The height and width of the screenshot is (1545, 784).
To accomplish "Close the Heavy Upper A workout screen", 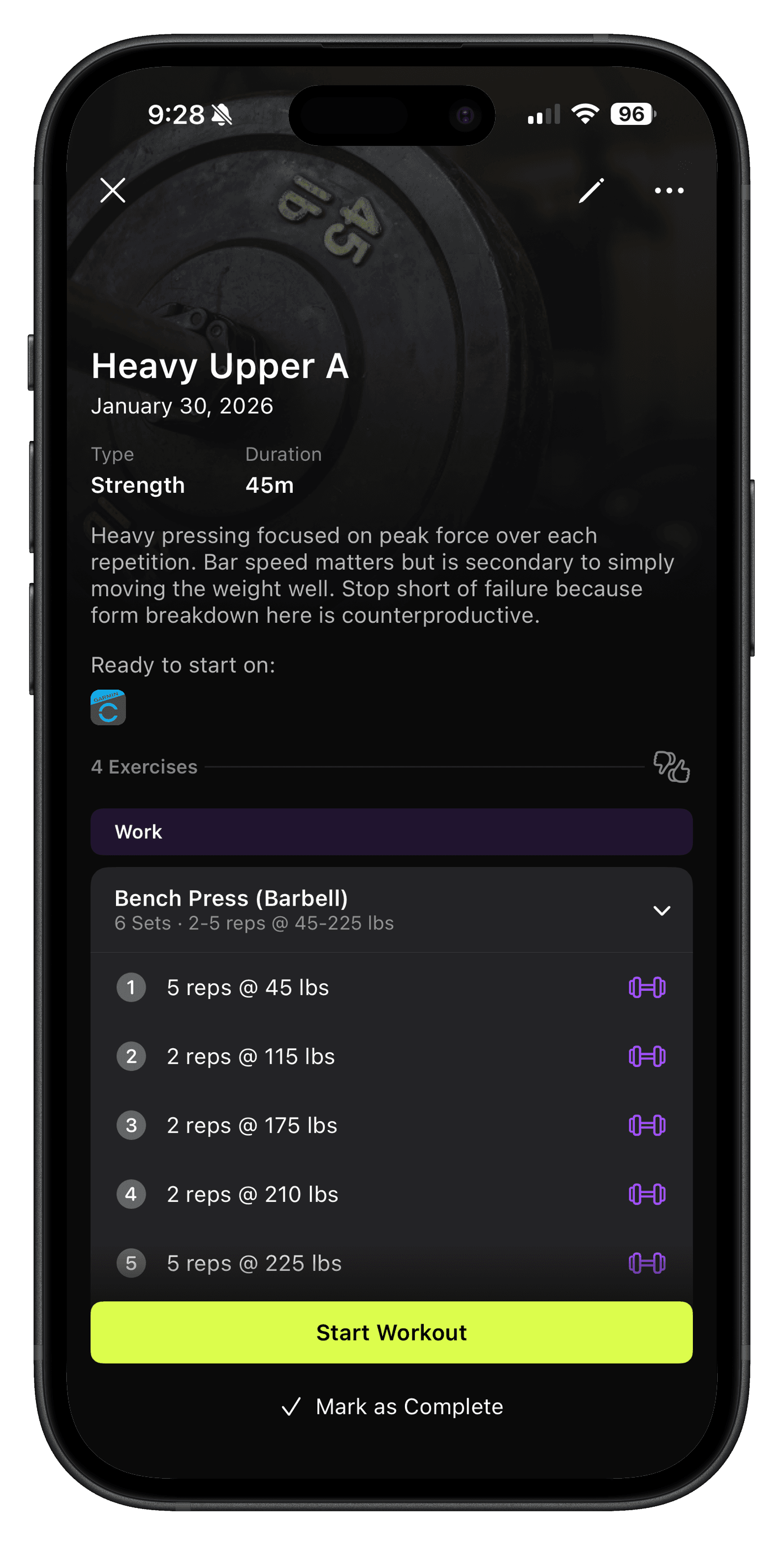I will [x=113, y=191].
